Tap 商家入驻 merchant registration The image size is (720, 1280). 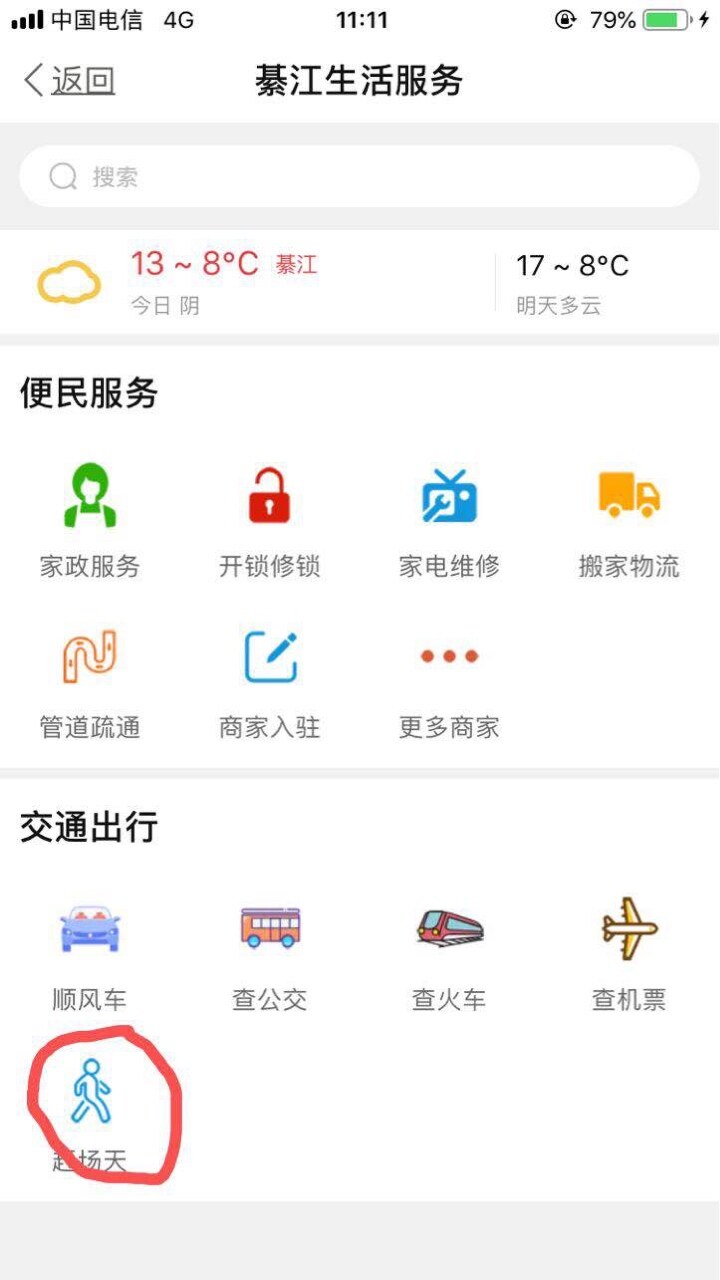269,682
